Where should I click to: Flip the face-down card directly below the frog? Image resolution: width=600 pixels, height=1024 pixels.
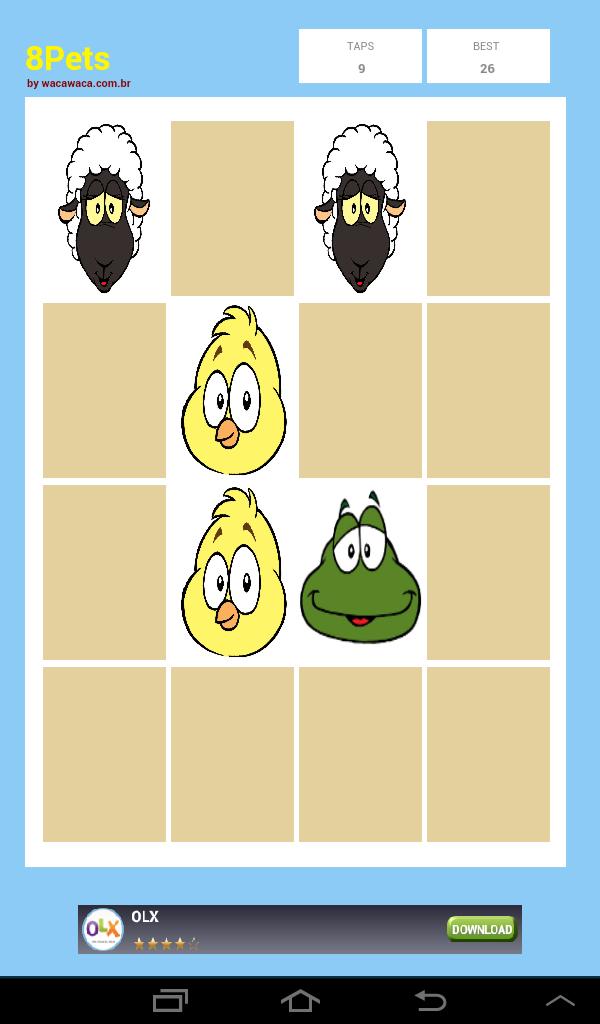tap(360, 754)
